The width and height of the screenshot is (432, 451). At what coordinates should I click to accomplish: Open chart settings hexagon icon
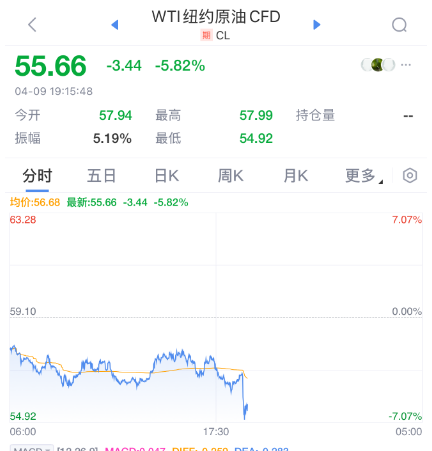[410, 176]
